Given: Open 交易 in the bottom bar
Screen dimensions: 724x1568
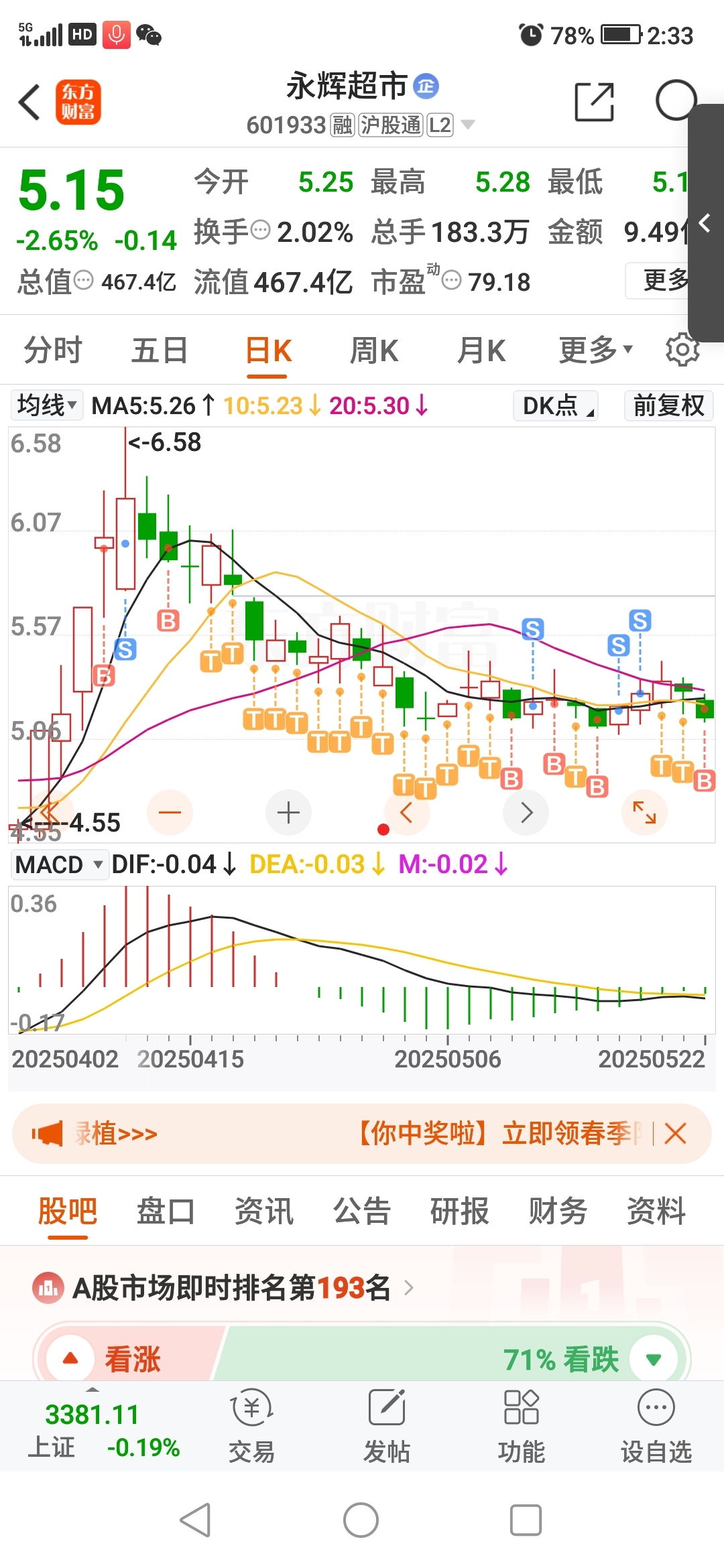Looking at the screenshot, I should tap(252, 1425).
